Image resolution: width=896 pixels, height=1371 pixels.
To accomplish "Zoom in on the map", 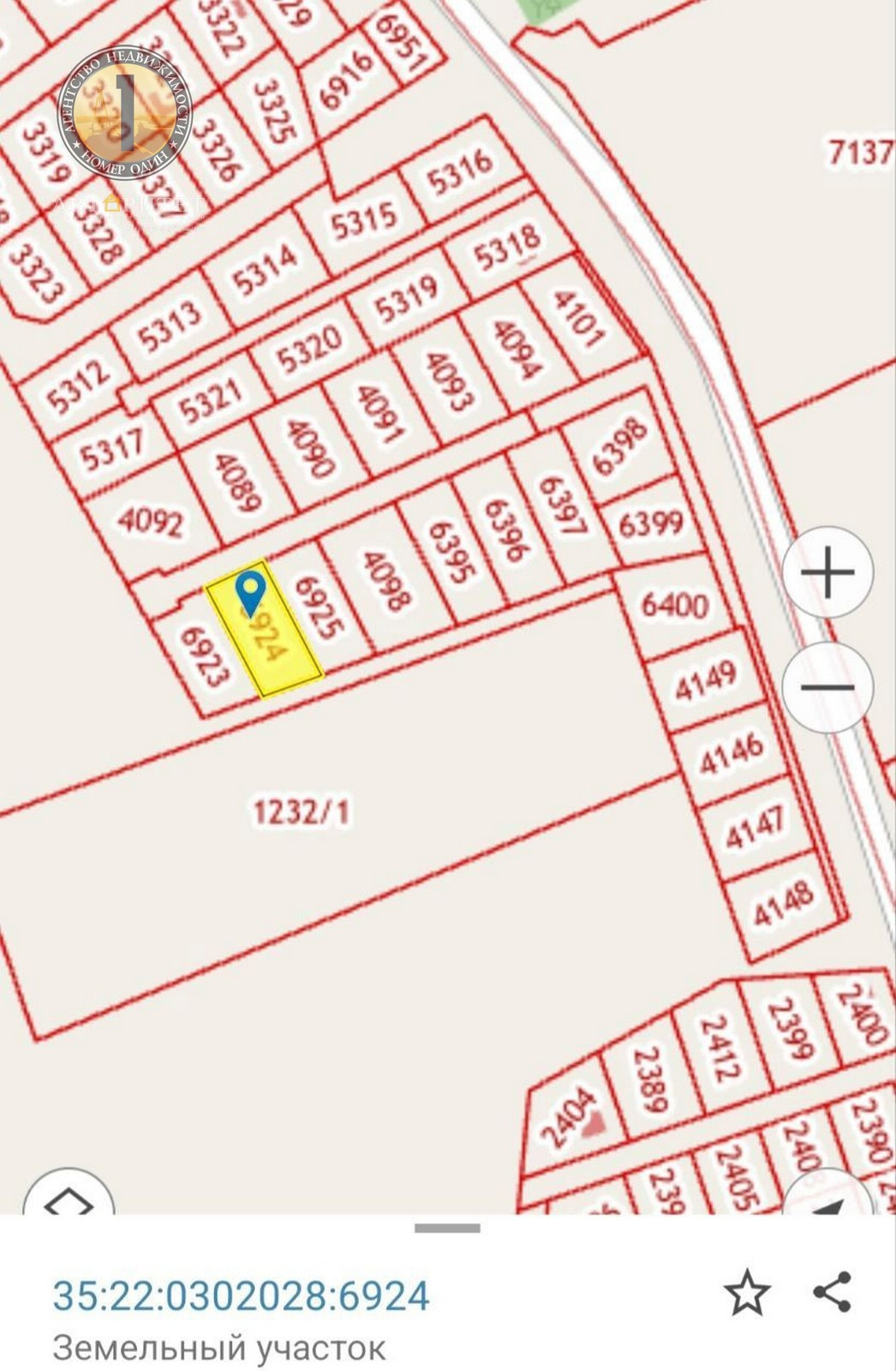I will (827, 572).
